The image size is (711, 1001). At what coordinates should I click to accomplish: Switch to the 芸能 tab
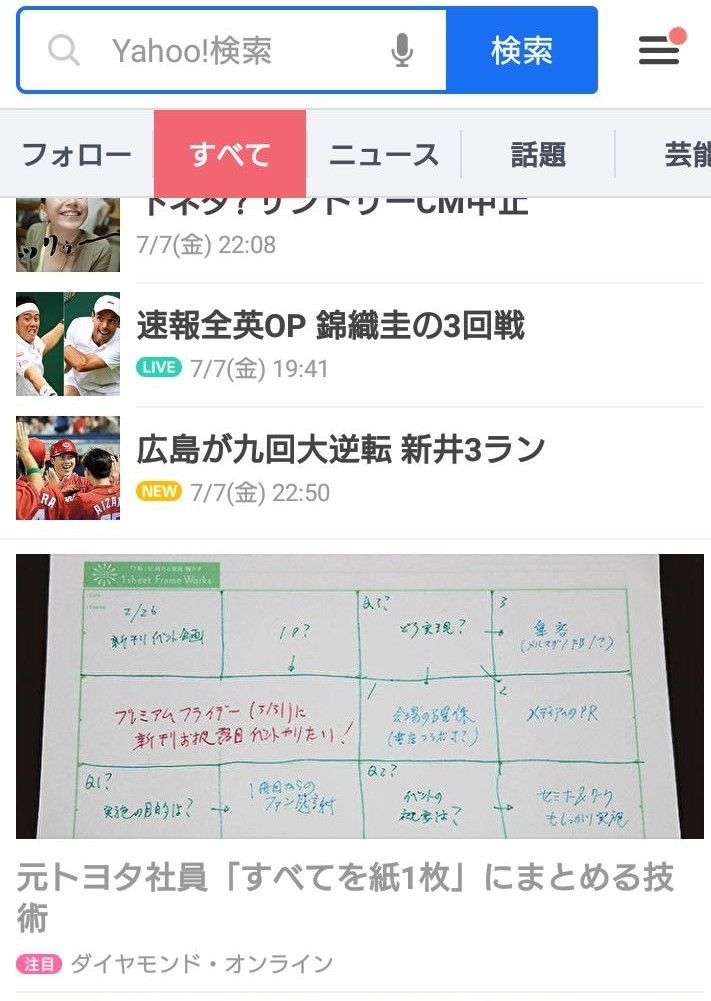click(x=686, y=155)
